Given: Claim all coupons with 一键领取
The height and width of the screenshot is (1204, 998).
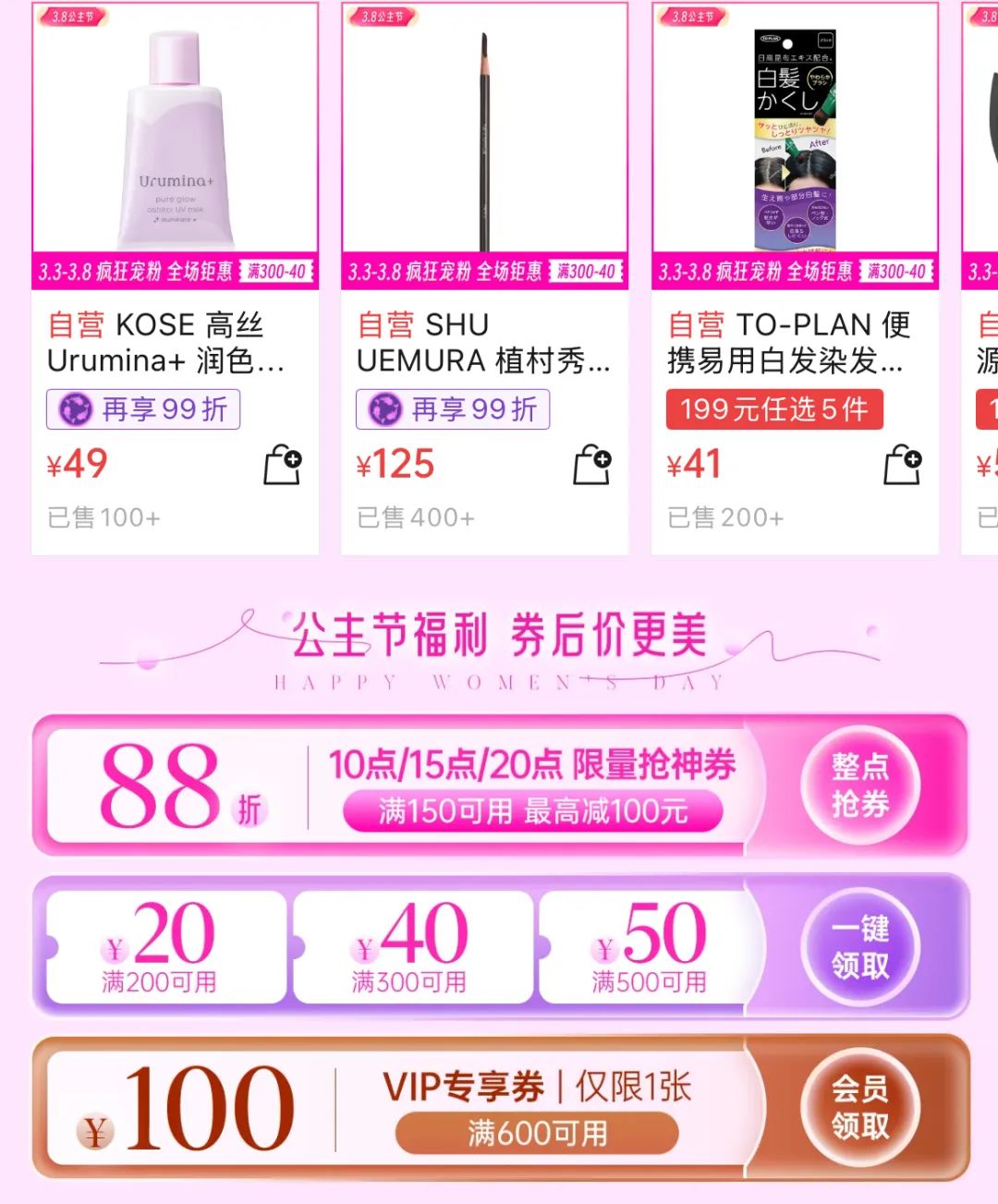Looking at the screenshot, I should point(859,947).
